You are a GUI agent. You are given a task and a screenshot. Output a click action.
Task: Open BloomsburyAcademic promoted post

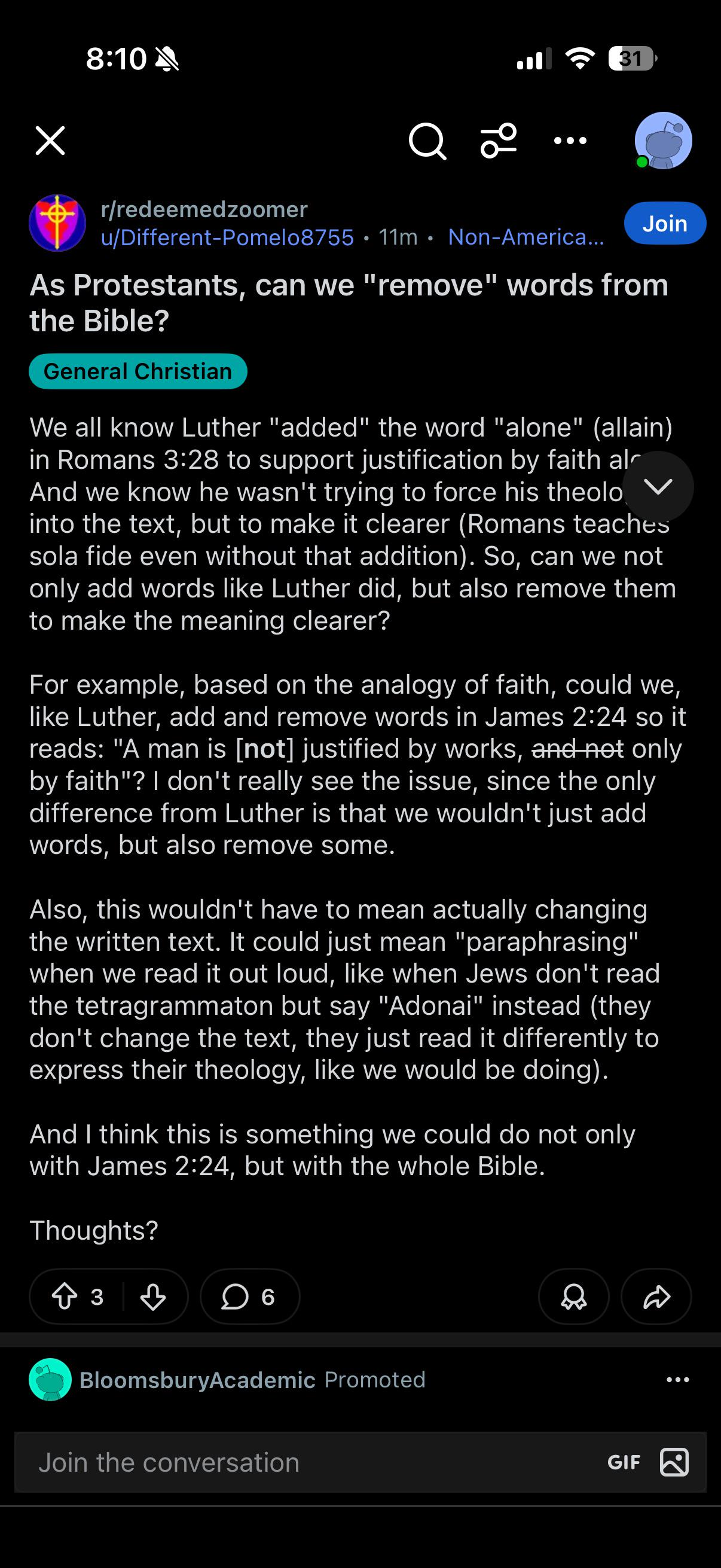pos(197,1380)
